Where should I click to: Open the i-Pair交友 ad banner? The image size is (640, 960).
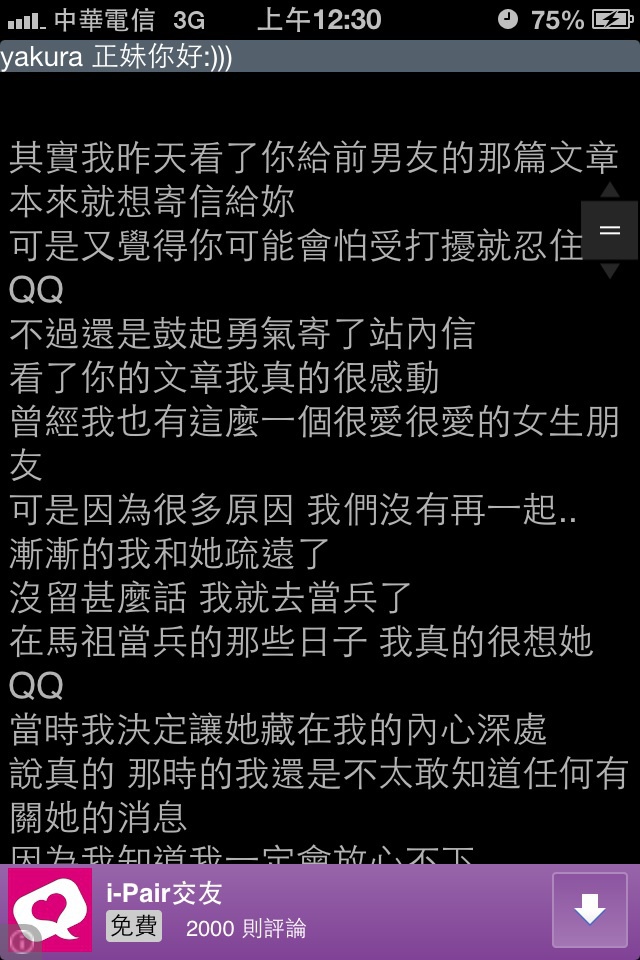(300, 911)
